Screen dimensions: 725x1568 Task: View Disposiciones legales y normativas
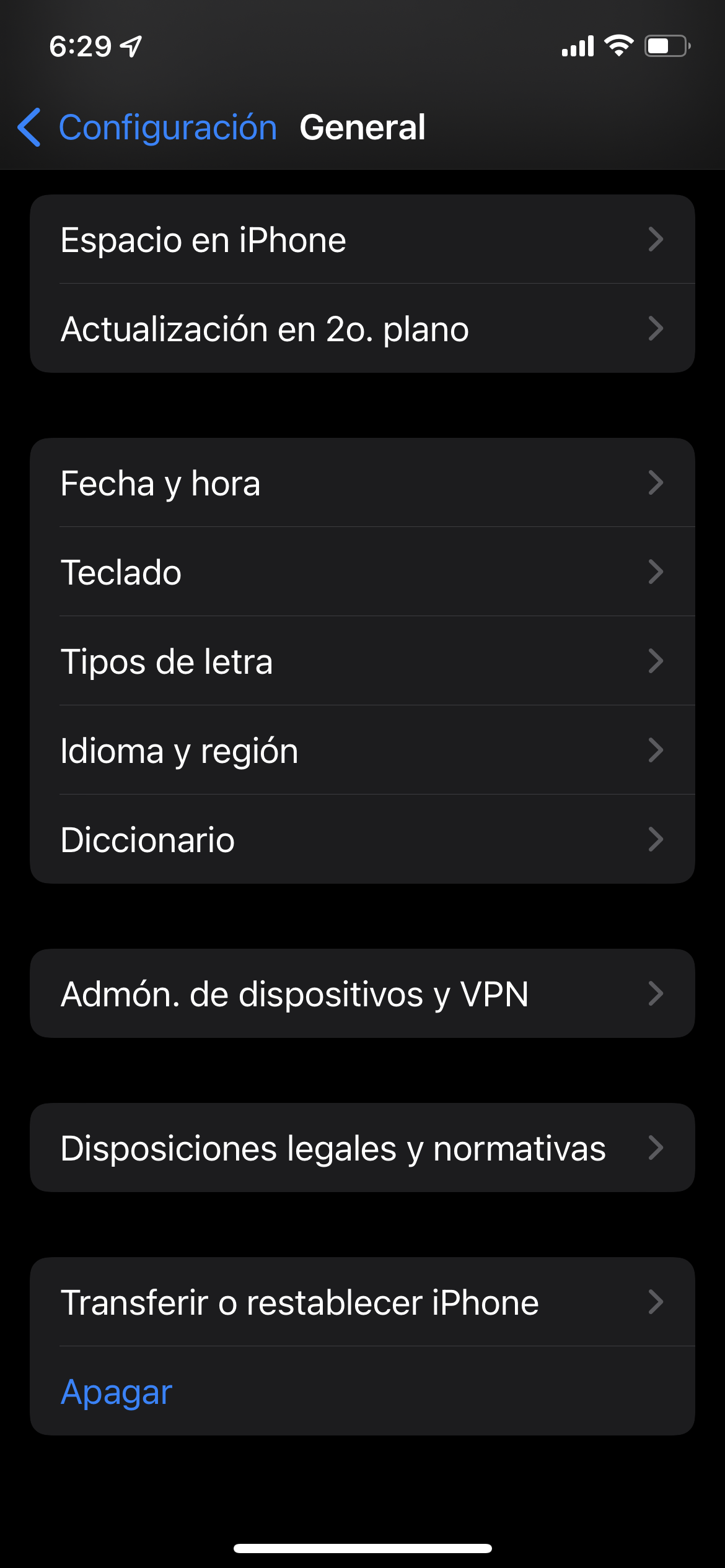click(x=362, y=1148)
